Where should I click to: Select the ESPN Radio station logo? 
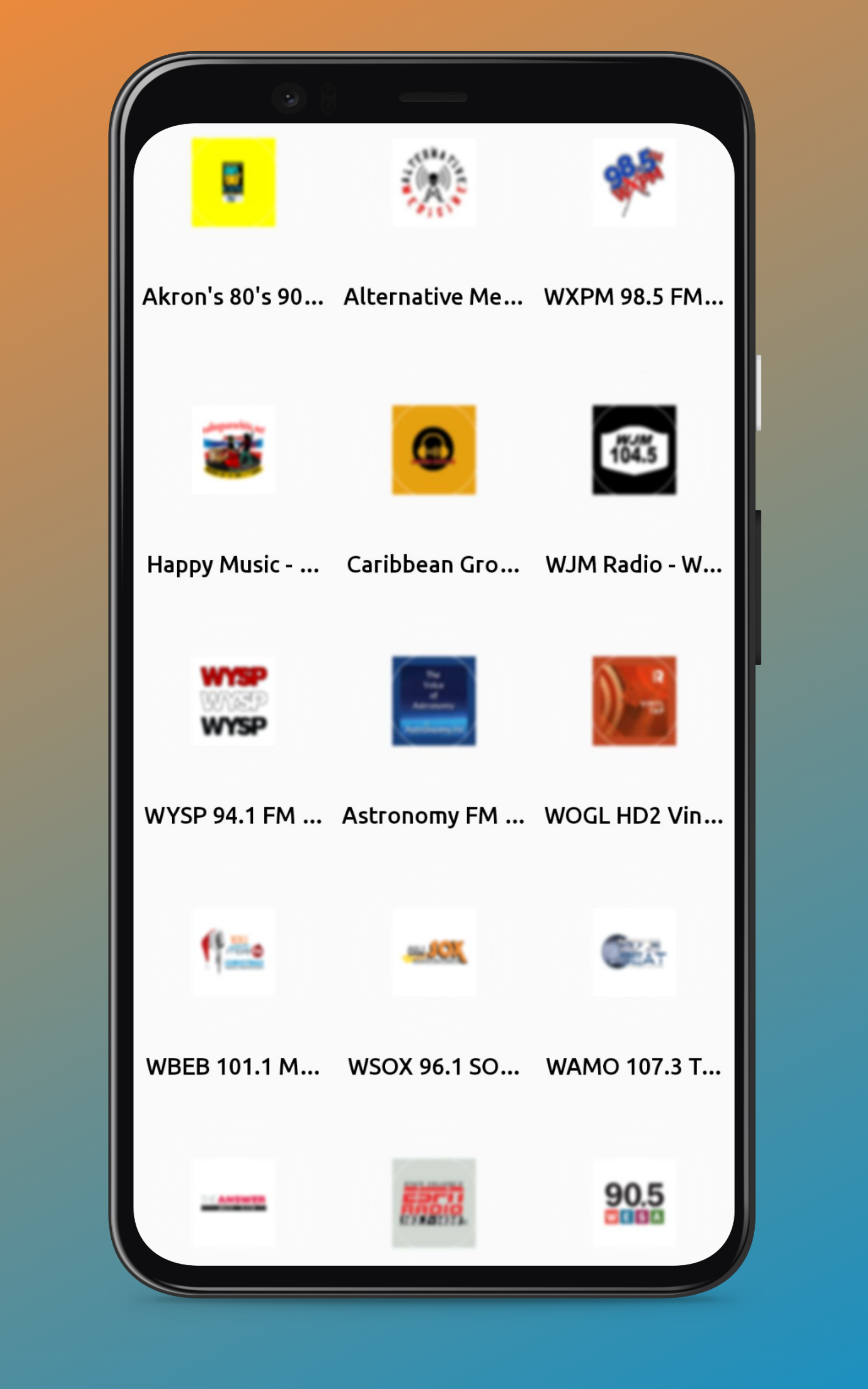tap(433, 1202)
